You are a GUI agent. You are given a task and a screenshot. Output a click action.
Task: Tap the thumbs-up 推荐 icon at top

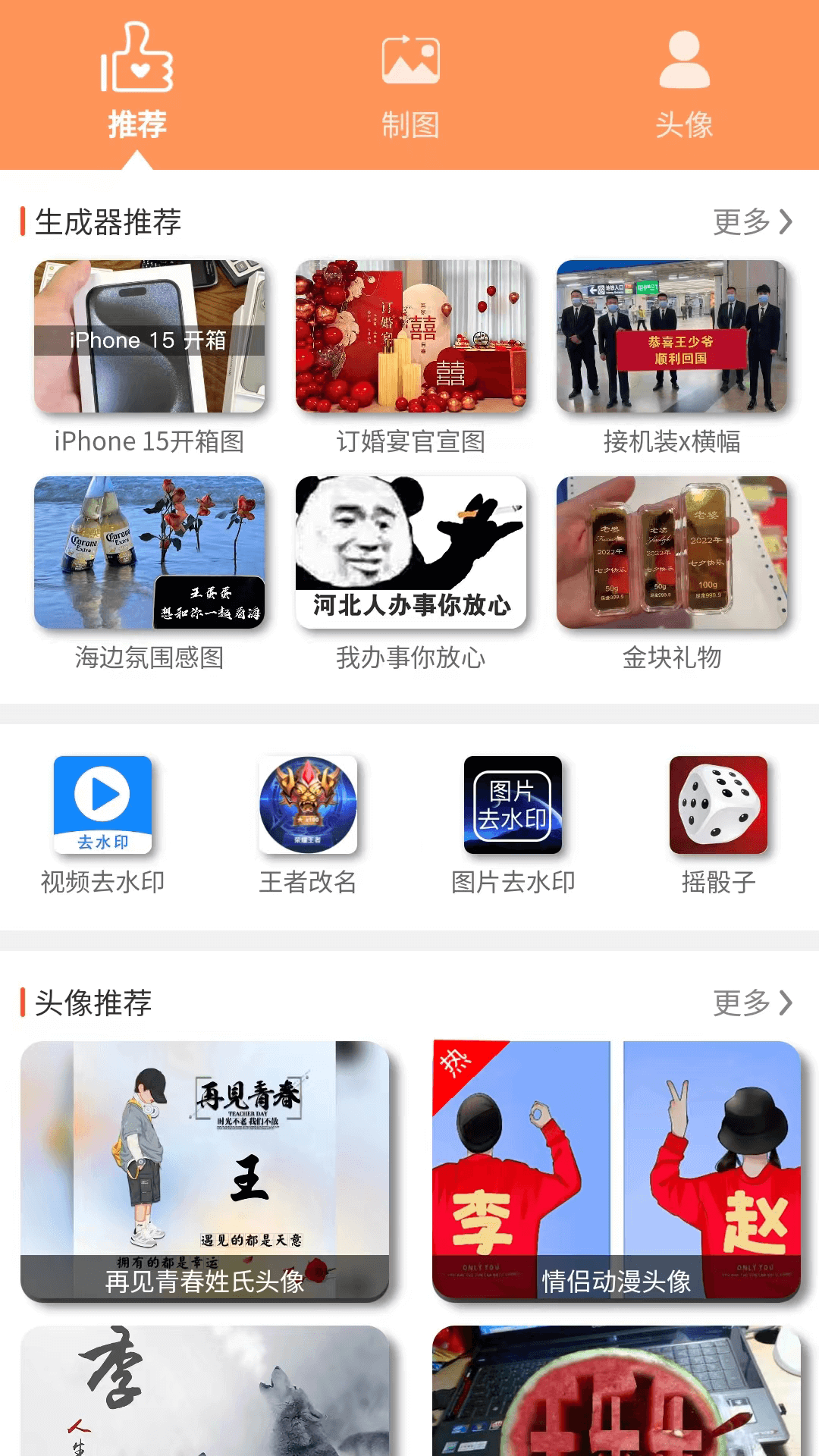coord(137,64)
